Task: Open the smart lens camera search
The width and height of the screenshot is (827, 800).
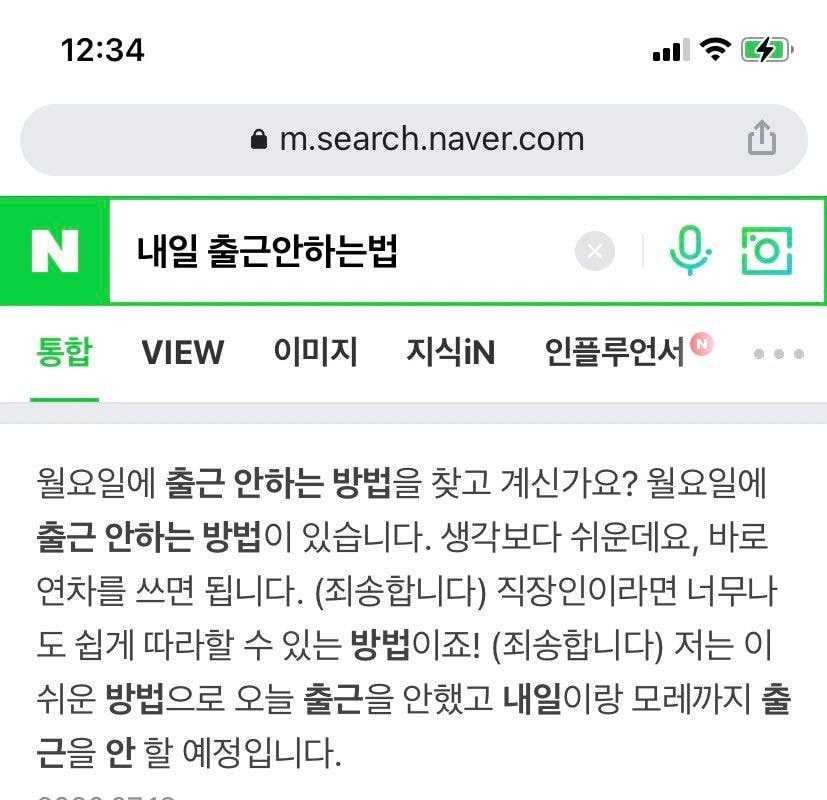Action: [x=766, y=251]
